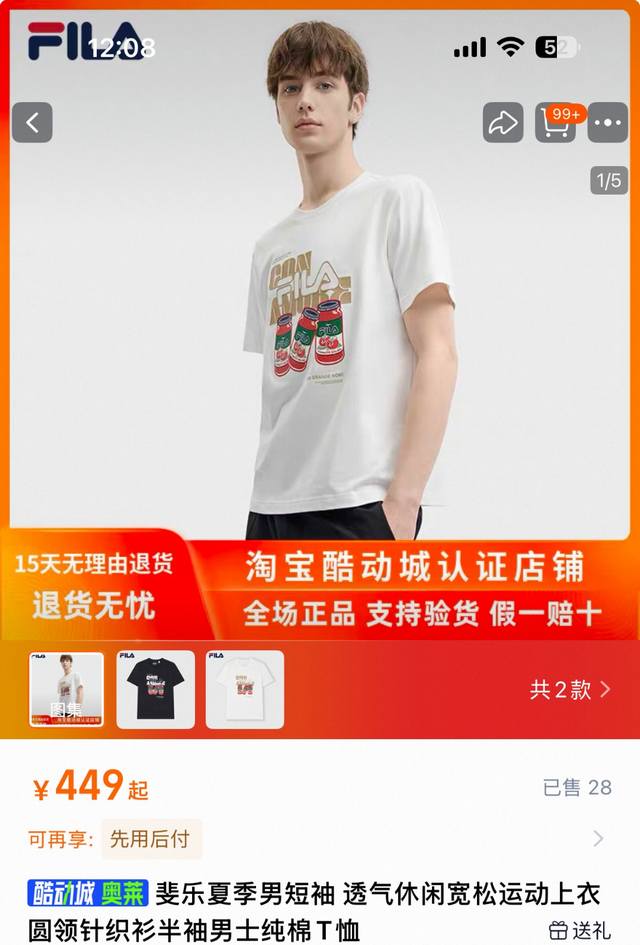Image resolution: width=640 pixels, height=945 pixels.
Task: Open the 共2款 style list
Action: 570,689
